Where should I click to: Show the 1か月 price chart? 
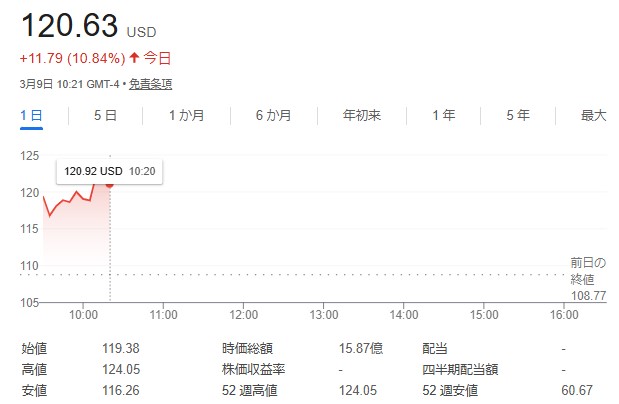click(x=187, y=116)
